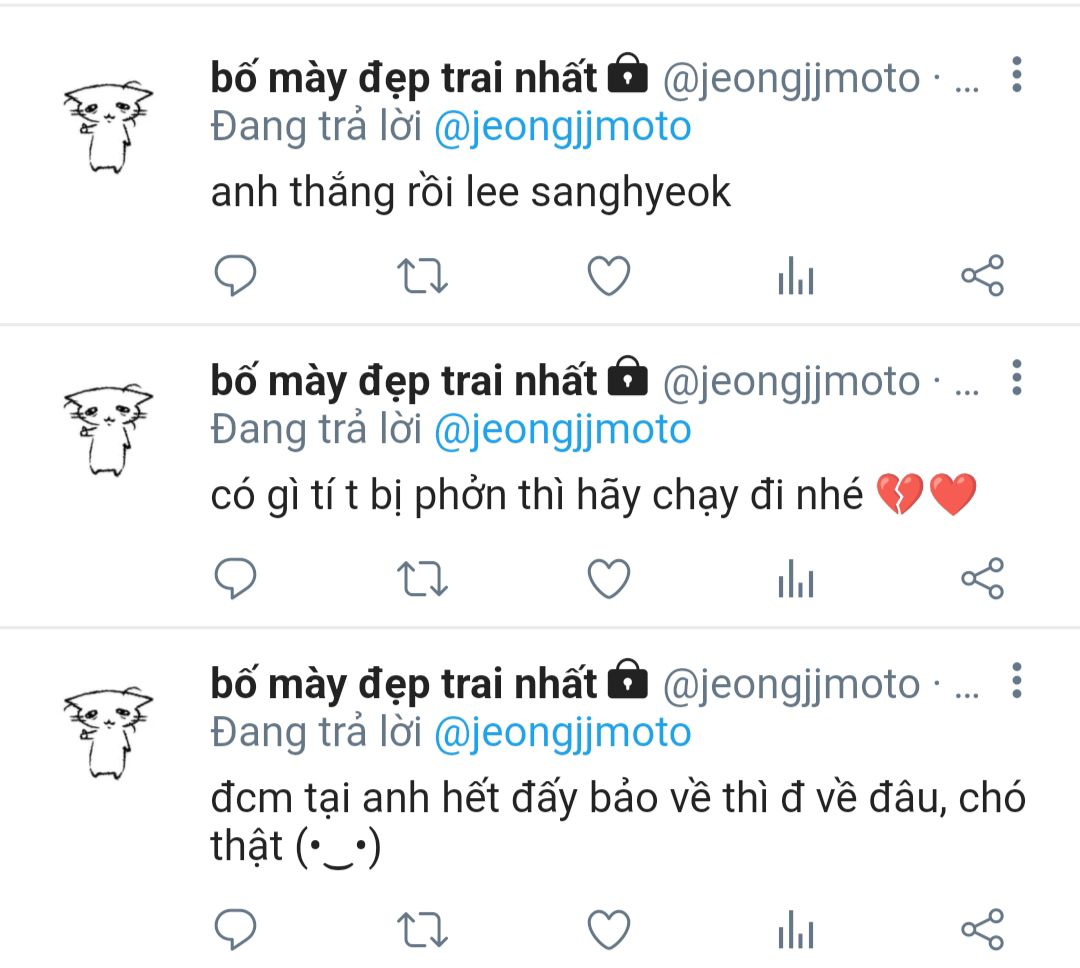Screen dimensions: 1080x968
Task: Reply to the 'đcm tại anh hết đấy' tweet
Action: pyautogui.click(x=236, y=930)
